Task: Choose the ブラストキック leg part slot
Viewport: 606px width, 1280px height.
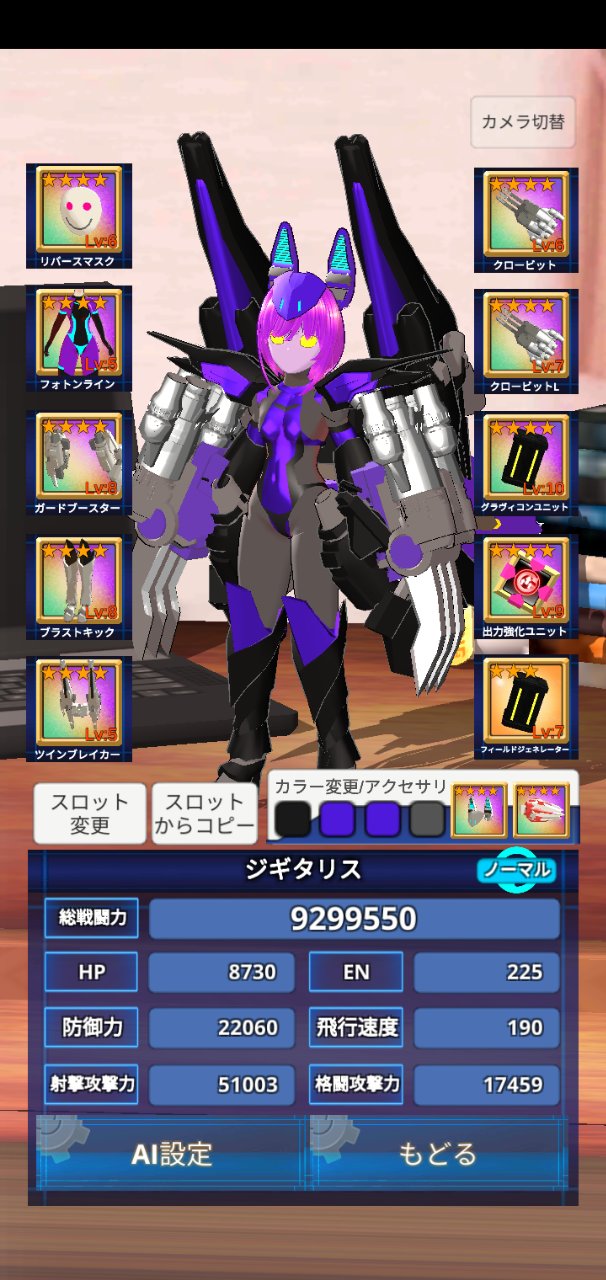Action: (x=79, y=587)
